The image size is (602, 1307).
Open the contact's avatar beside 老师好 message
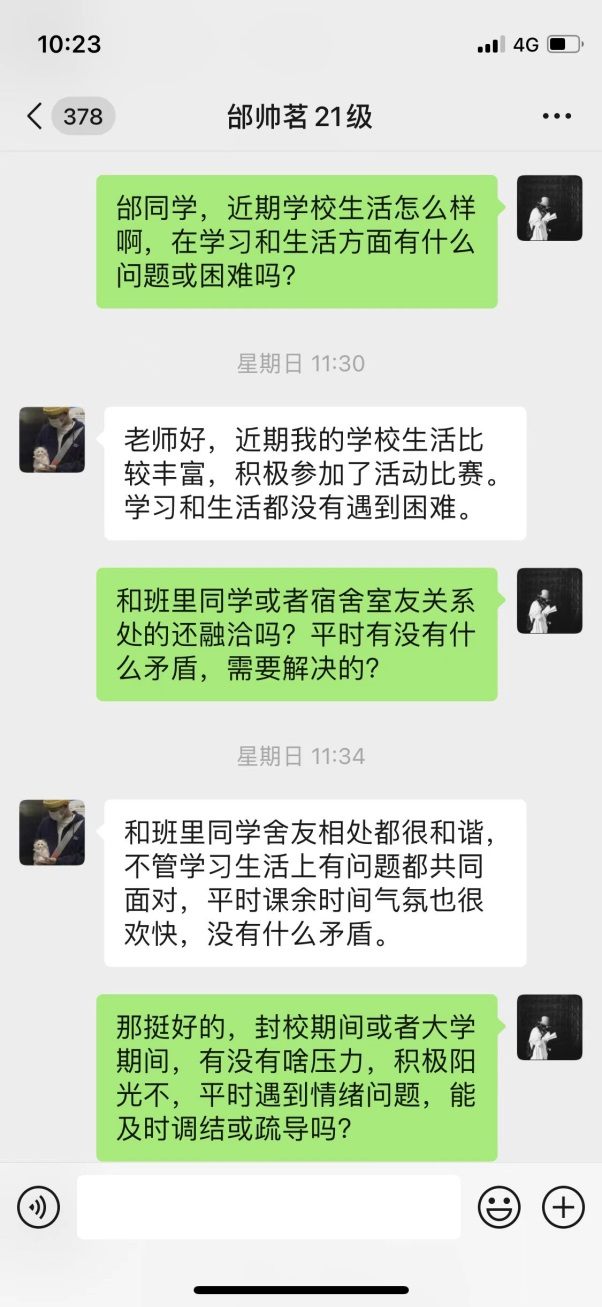(52, 439)
